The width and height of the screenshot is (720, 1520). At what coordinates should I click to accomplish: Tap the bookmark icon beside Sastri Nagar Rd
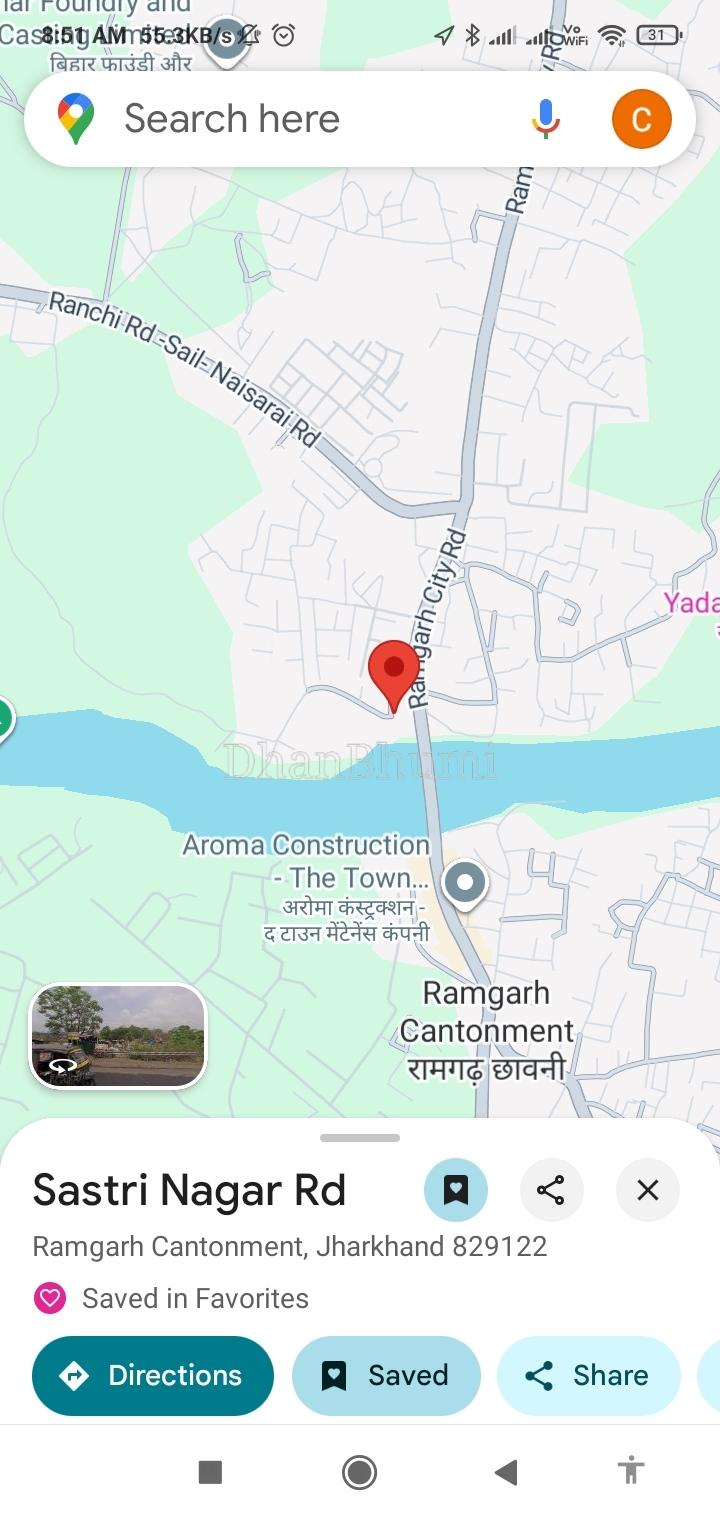click(456, 1190)
